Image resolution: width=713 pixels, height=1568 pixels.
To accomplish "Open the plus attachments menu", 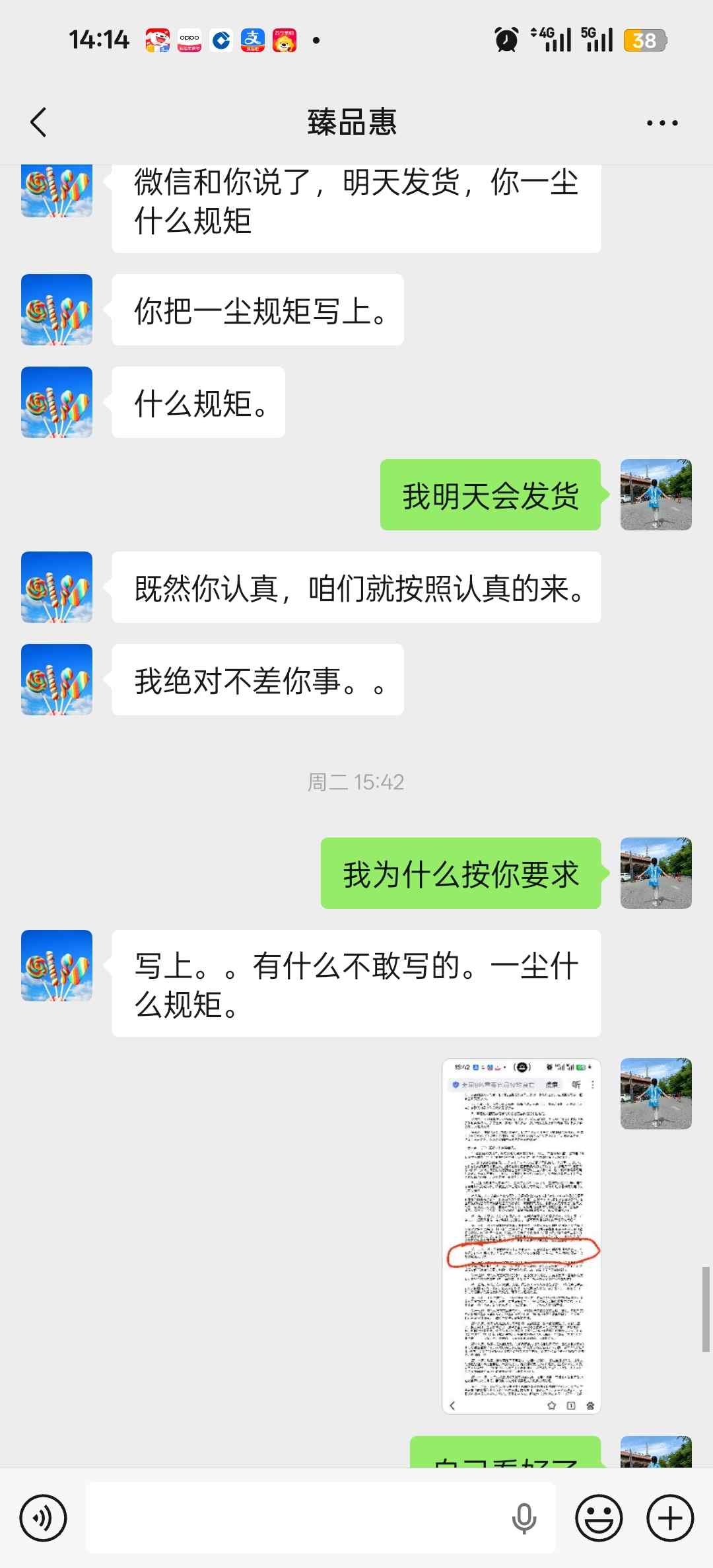I will coord(669,1518).
